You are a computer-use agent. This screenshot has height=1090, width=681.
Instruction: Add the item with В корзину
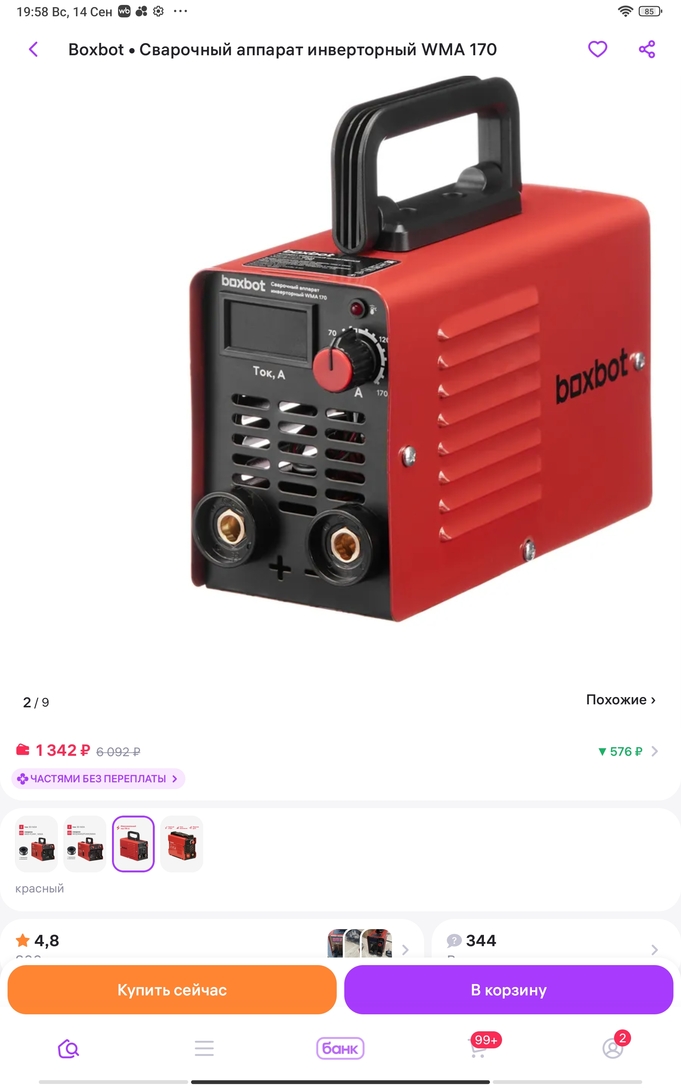(509, 990)
